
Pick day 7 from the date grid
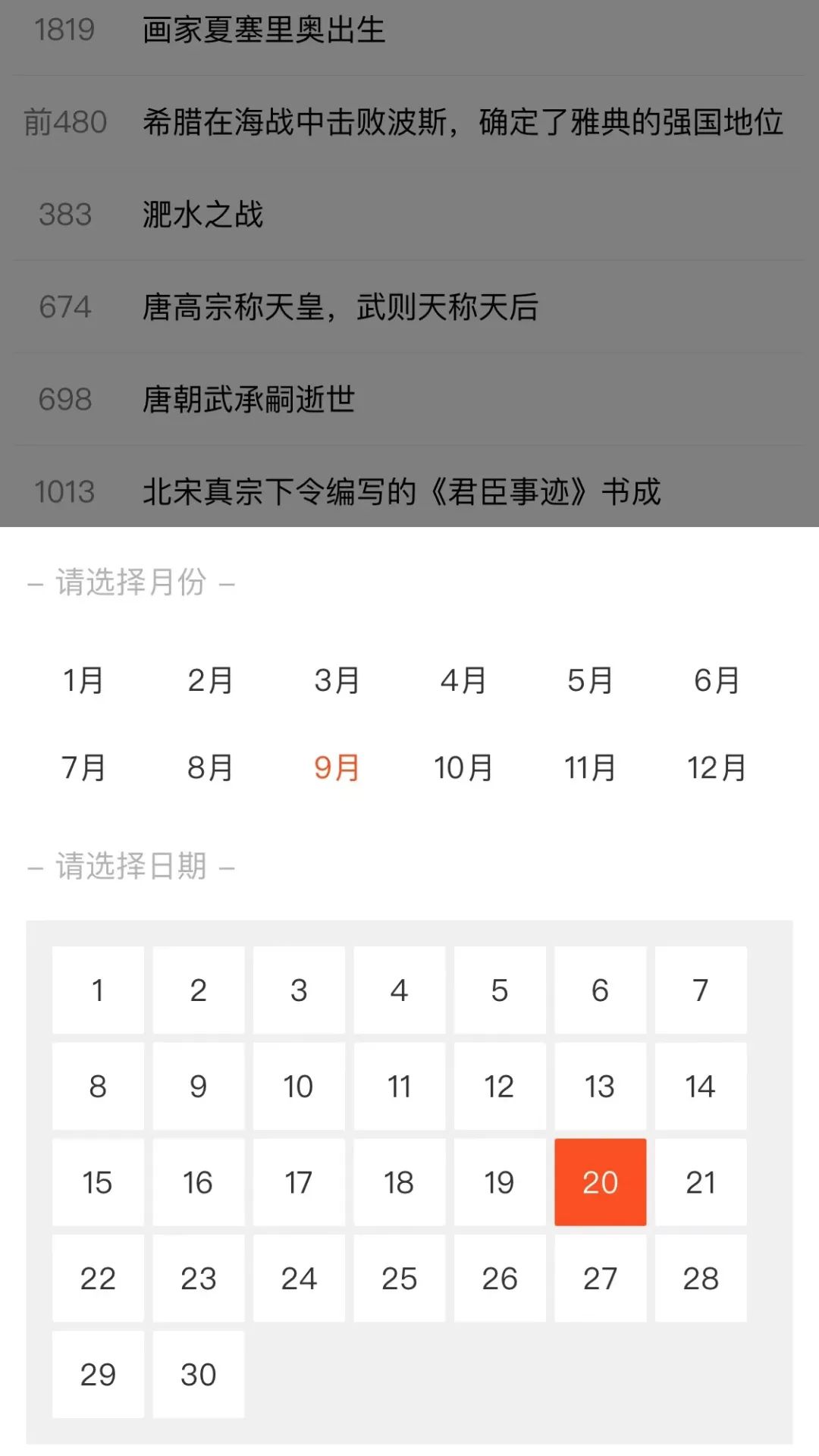point(701,990)
